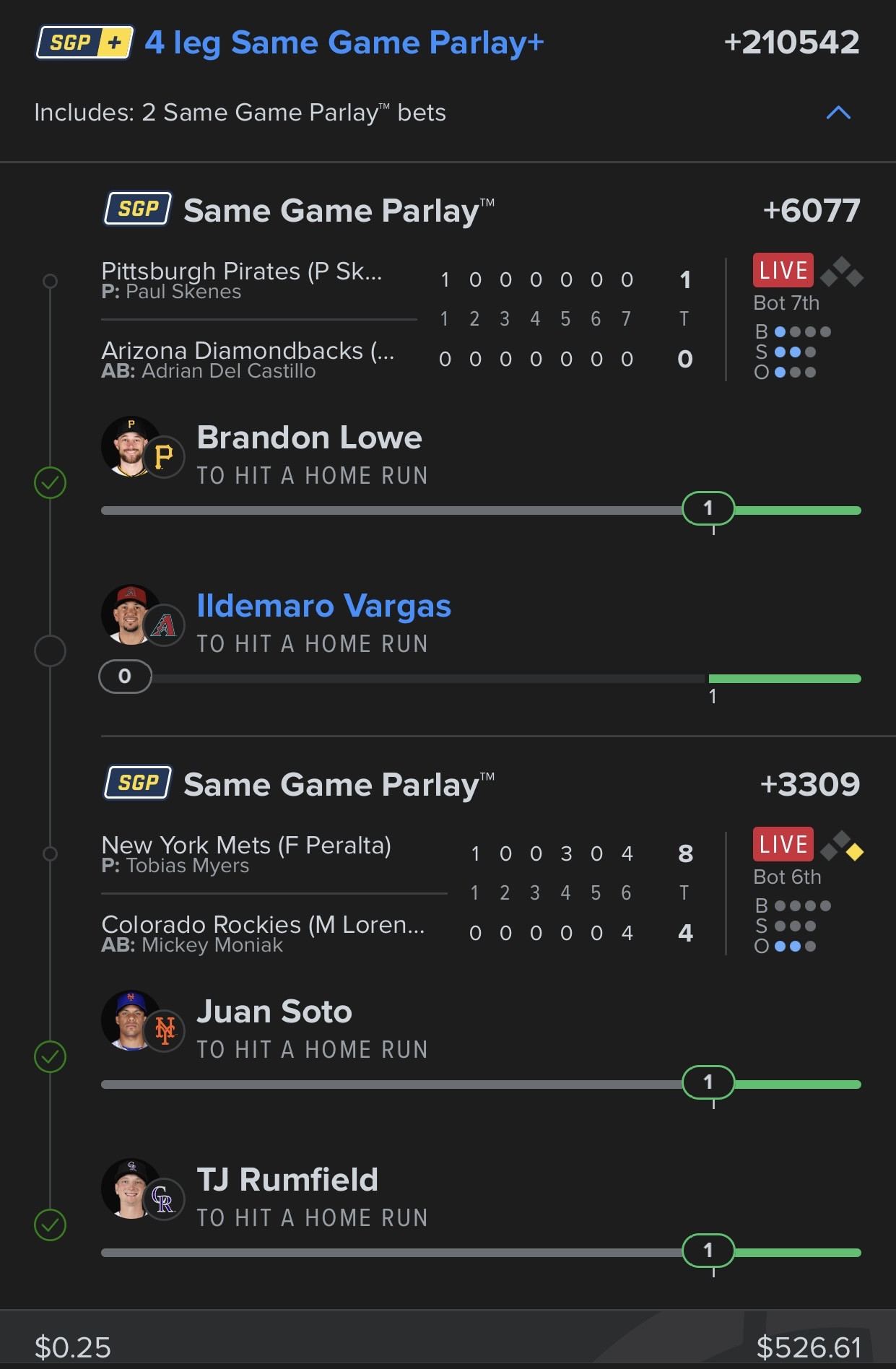Open the Mets vs Rockies live scoreboard
Viewport: 896px width, 1369px height.
point(482,892)
